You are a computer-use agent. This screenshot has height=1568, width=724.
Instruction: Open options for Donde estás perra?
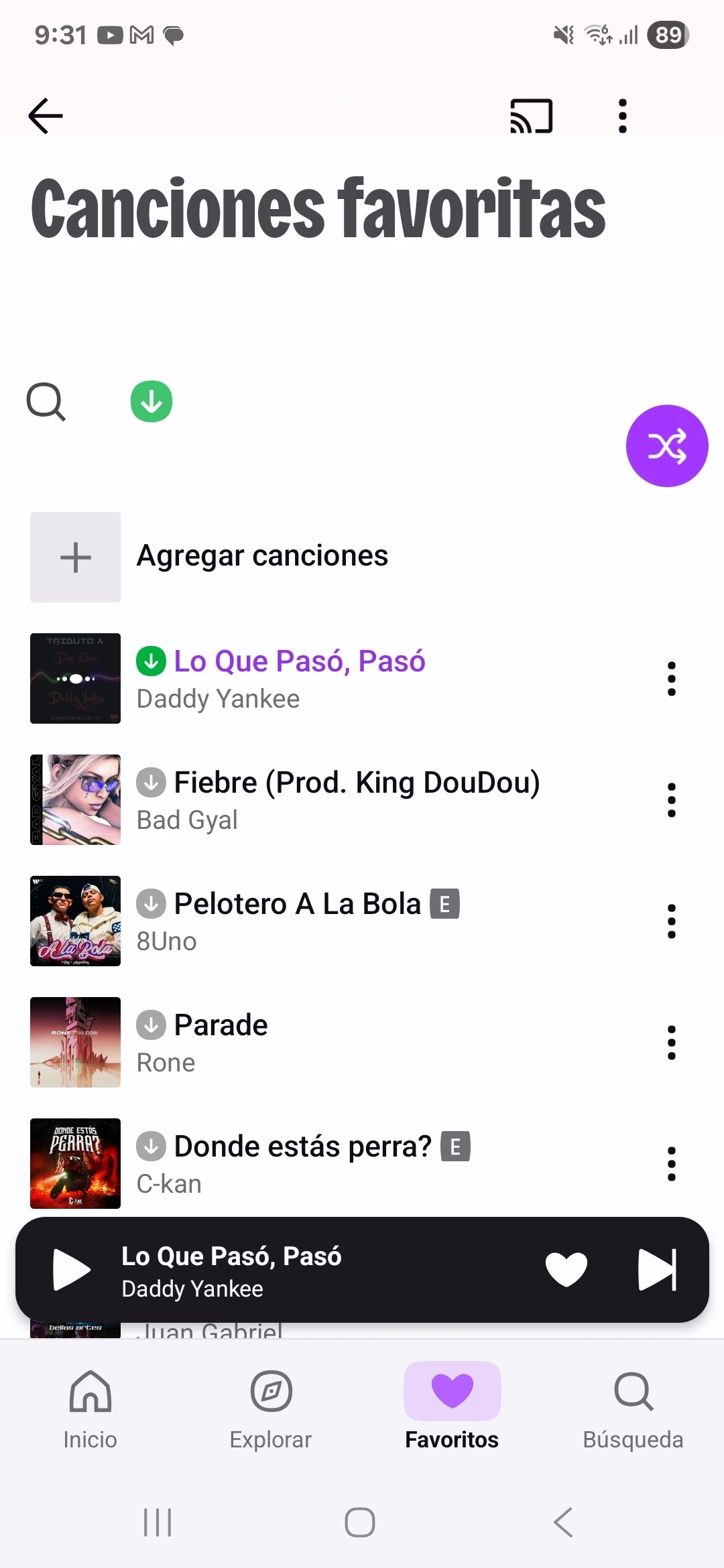pos(671,1164)
